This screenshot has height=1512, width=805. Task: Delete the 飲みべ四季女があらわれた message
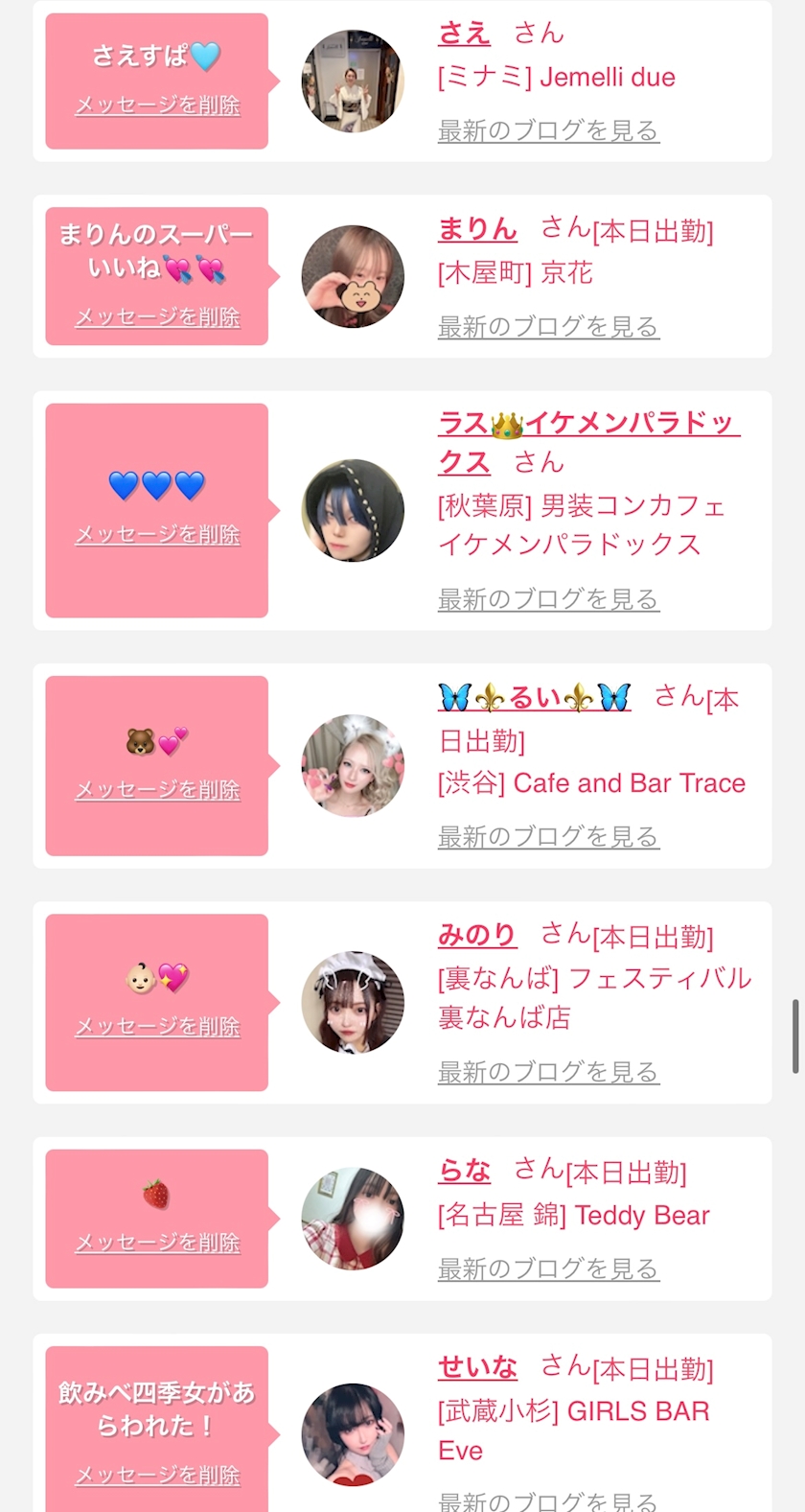[x=157, y=1476]
